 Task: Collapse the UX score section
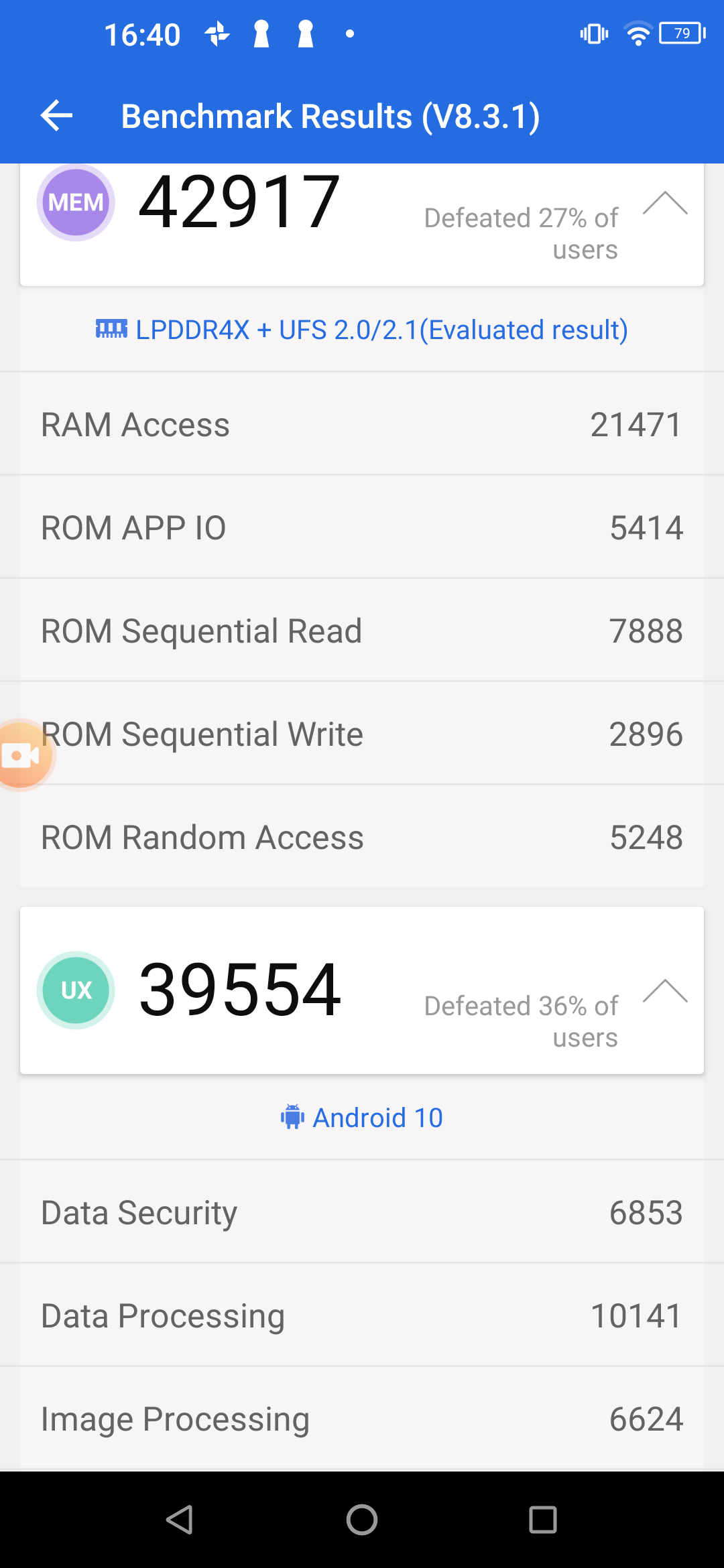click(664, 991)
